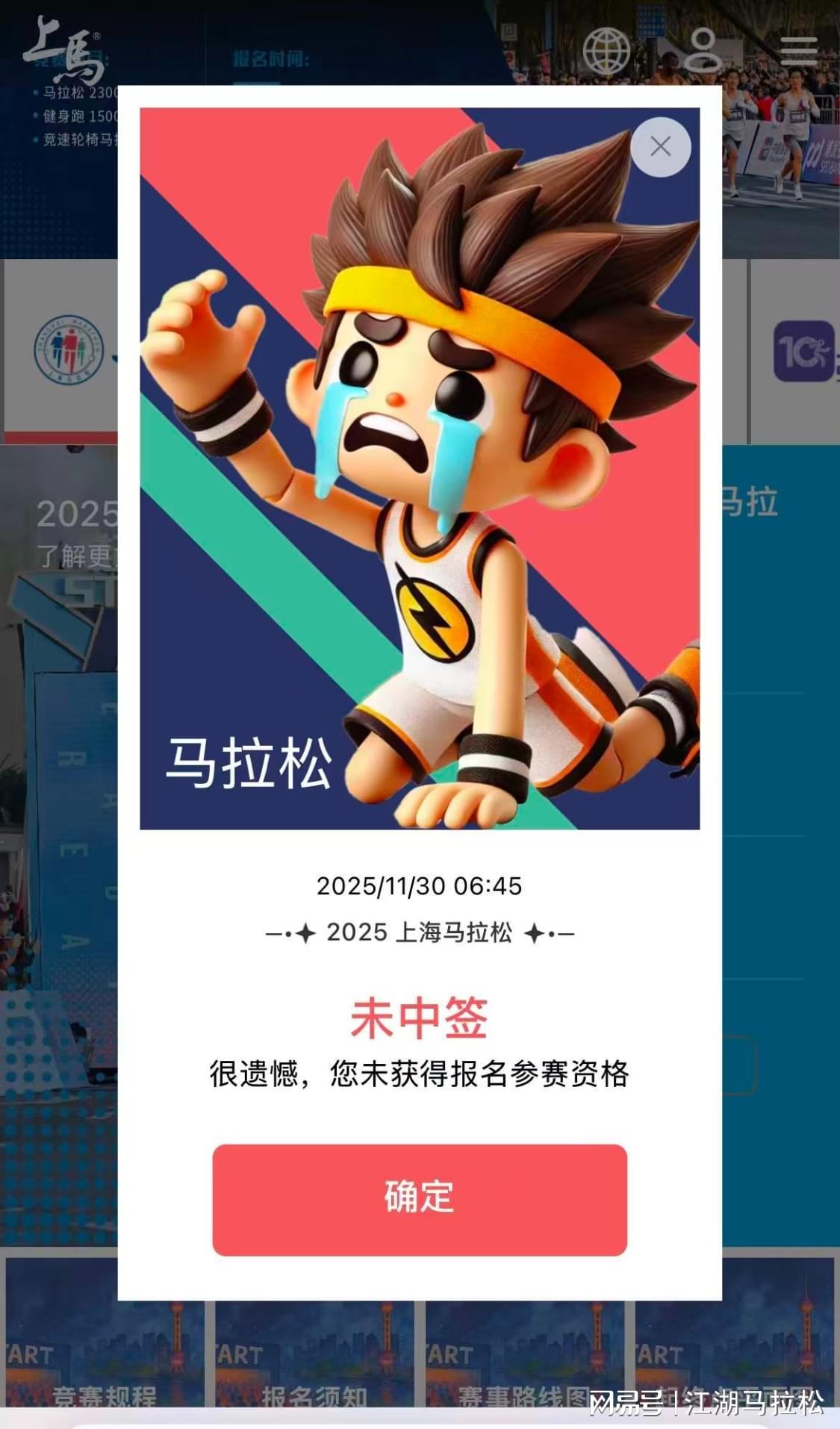Confirm with the 确定 button
This screenshot has width=840, height=1429.
[x=420, y=1199]
